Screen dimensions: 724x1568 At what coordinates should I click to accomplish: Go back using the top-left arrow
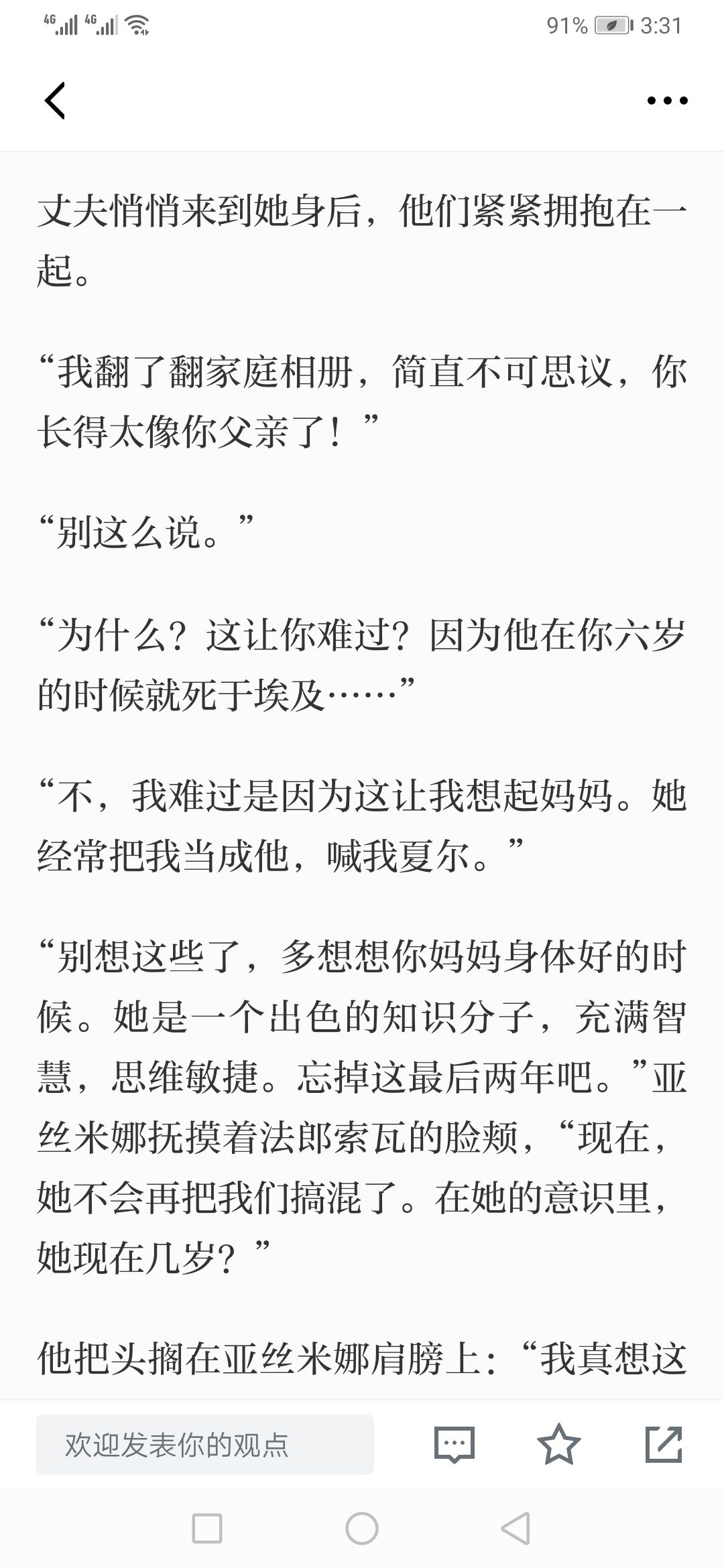55,101
